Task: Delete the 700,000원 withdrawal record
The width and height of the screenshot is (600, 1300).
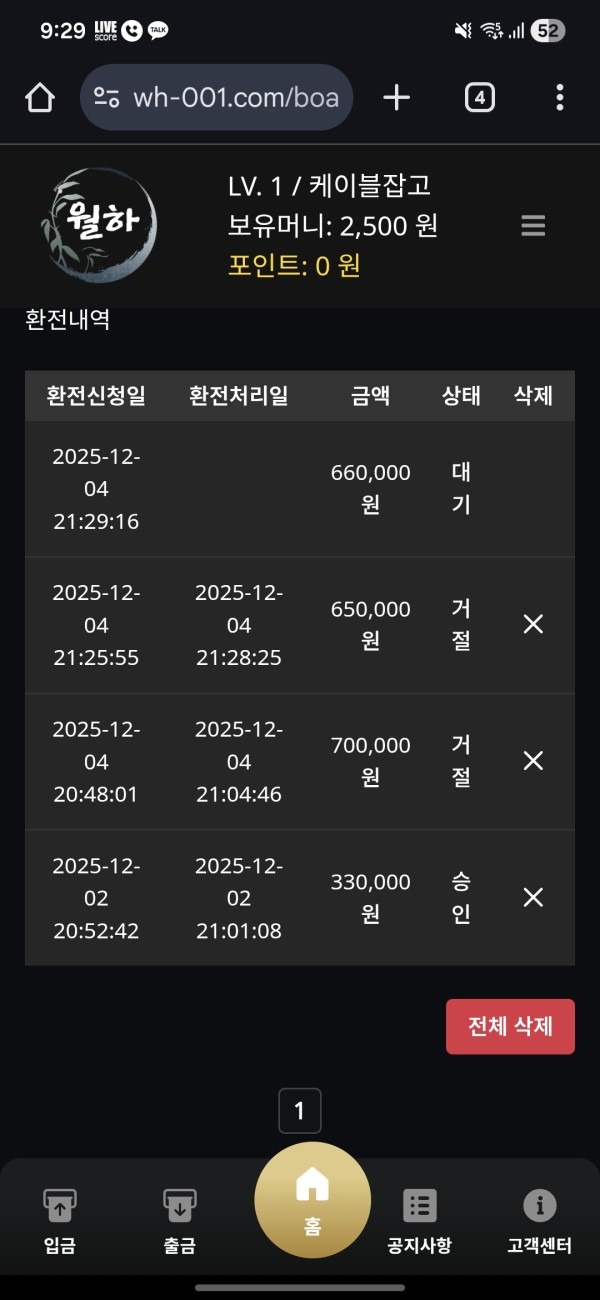Action: point(533,762)
